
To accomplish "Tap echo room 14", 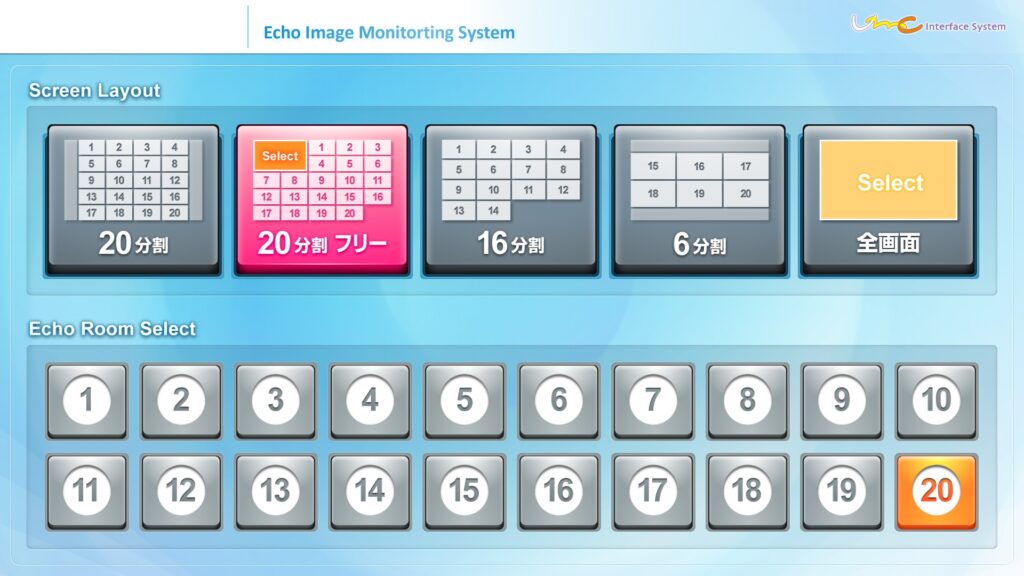I will tap(370, 491).
